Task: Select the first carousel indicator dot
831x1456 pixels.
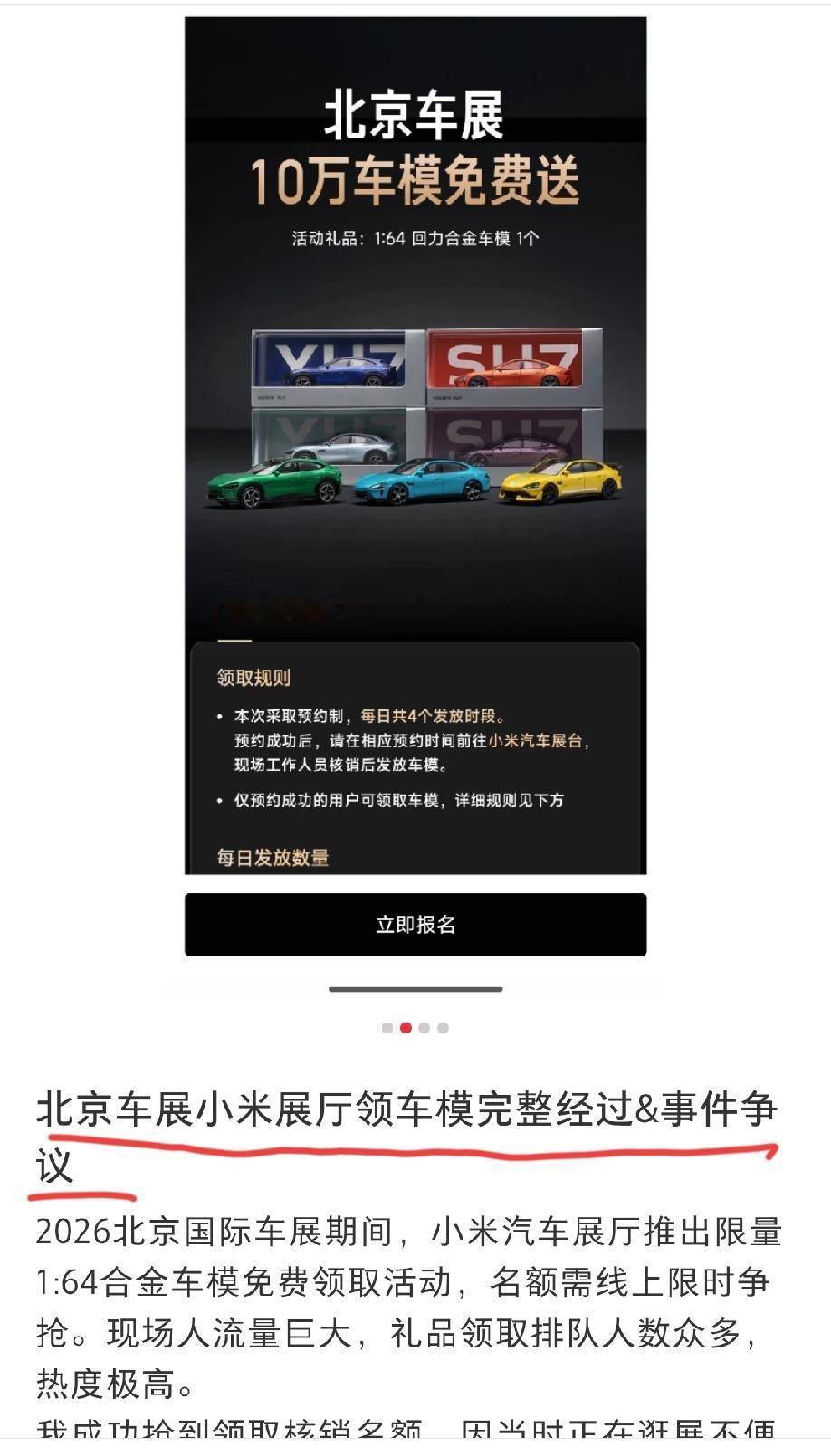Action: point(386,1027)
